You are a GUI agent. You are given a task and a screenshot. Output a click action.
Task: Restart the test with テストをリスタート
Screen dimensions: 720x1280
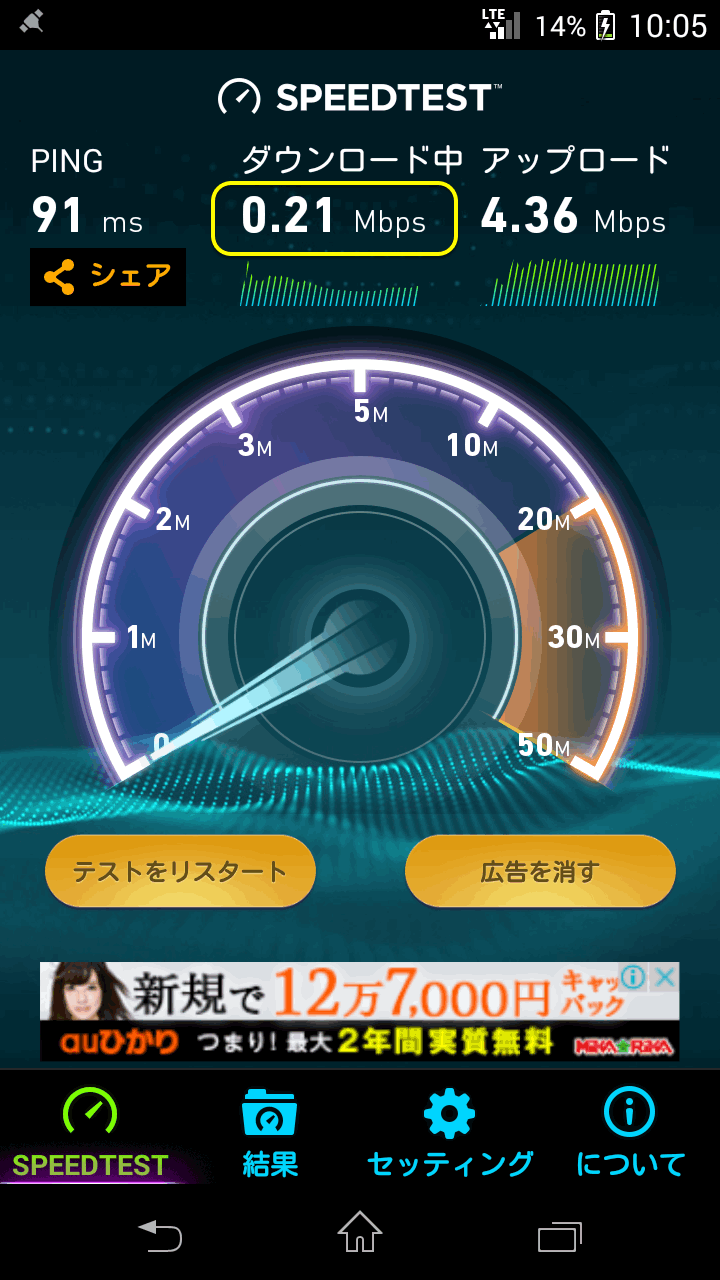(x=180, y=871)
